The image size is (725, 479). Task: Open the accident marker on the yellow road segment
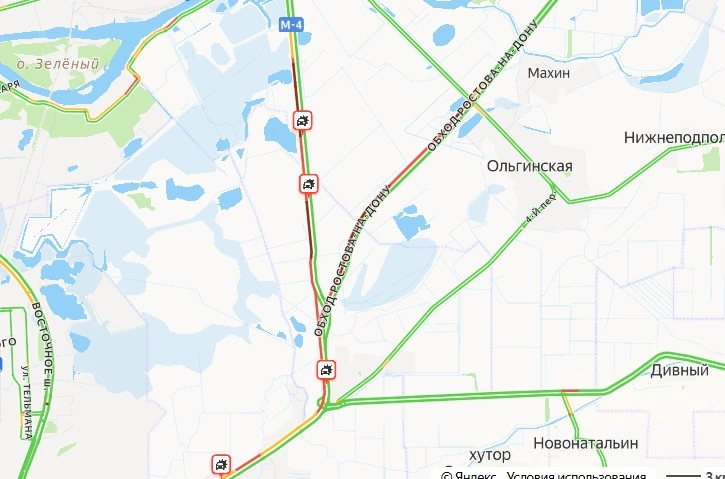[221, 464]
